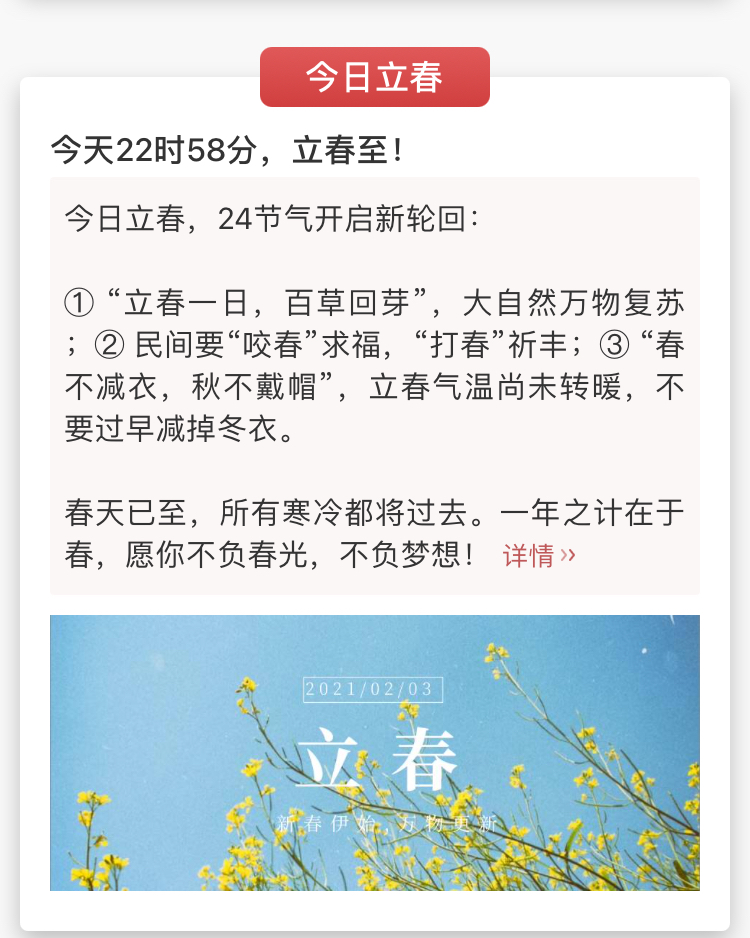750x938 pixels.
Task: Open the 详情 link for 立春
Action: click(538, 556)
